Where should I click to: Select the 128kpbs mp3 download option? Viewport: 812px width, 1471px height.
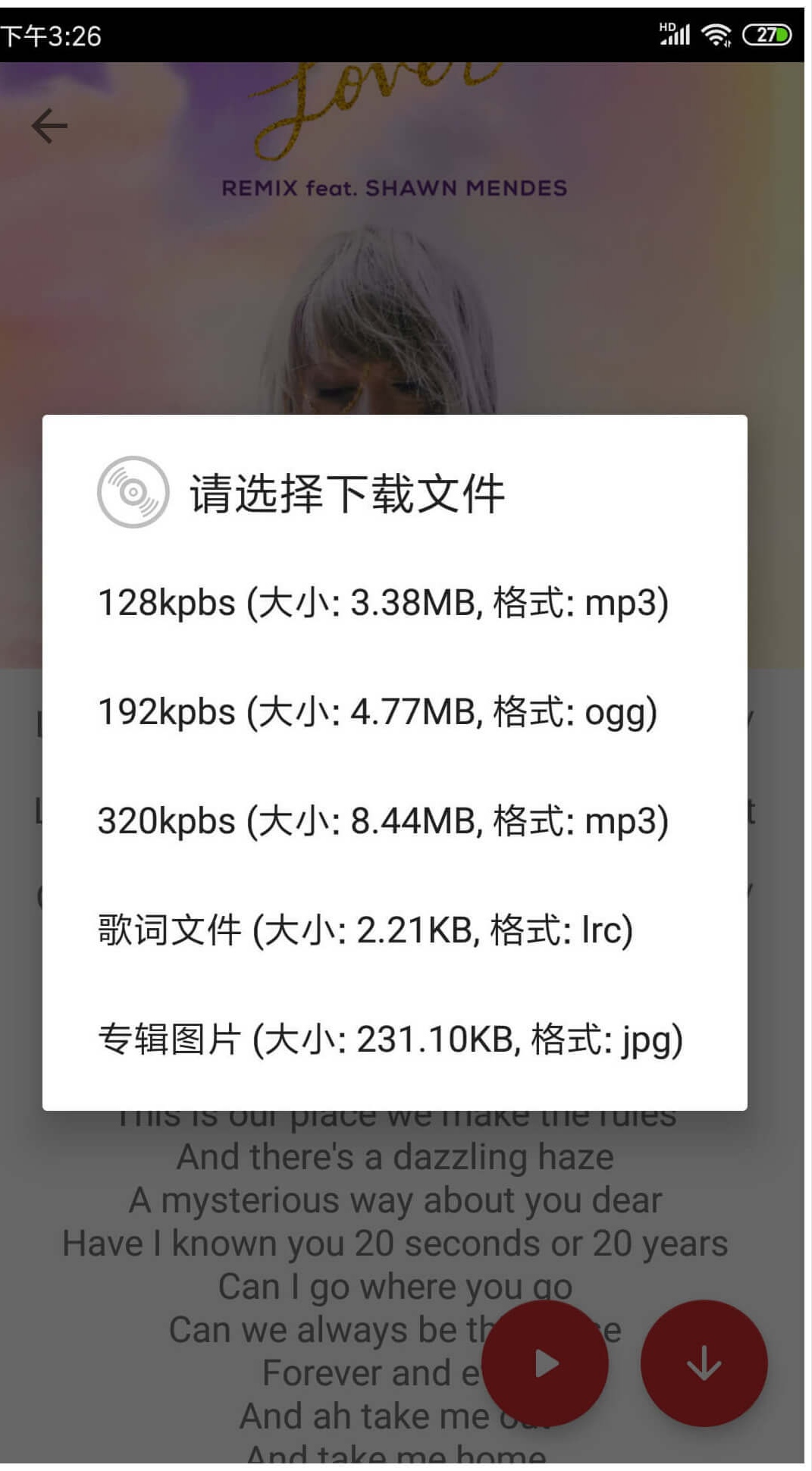coord(394,603)
